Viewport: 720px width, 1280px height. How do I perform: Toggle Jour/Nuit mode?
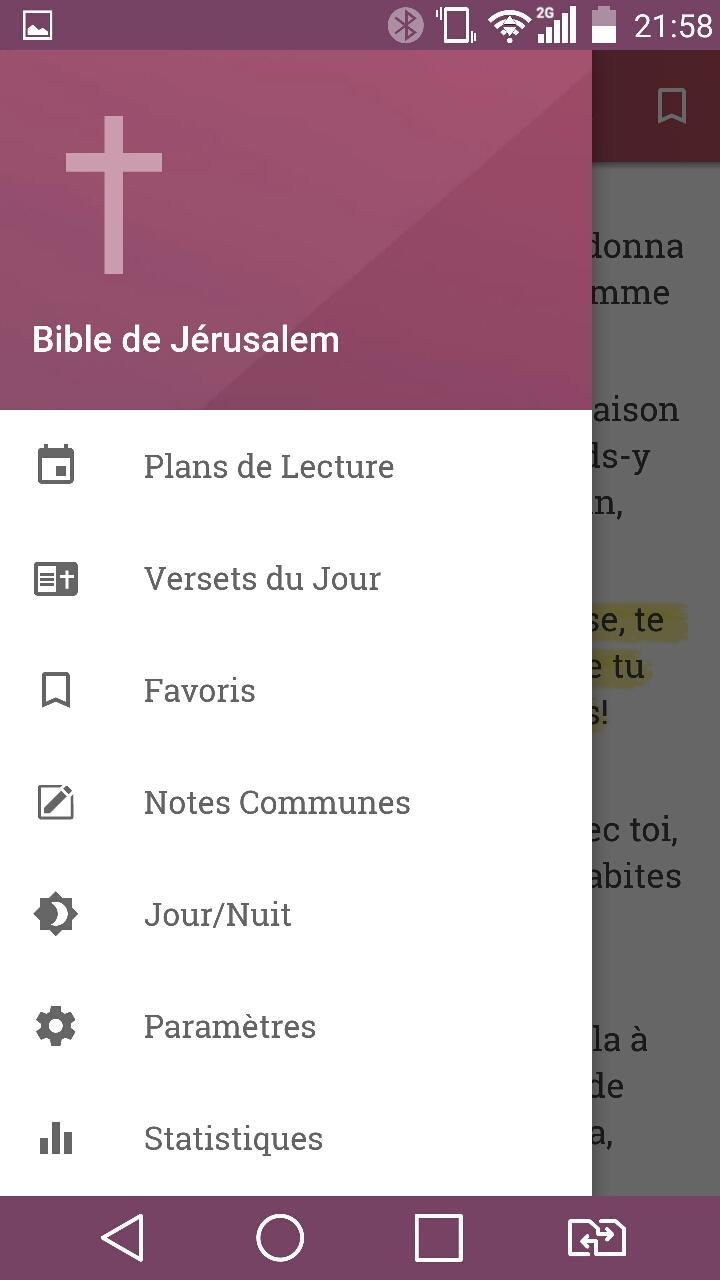click(x=217, y=914)
